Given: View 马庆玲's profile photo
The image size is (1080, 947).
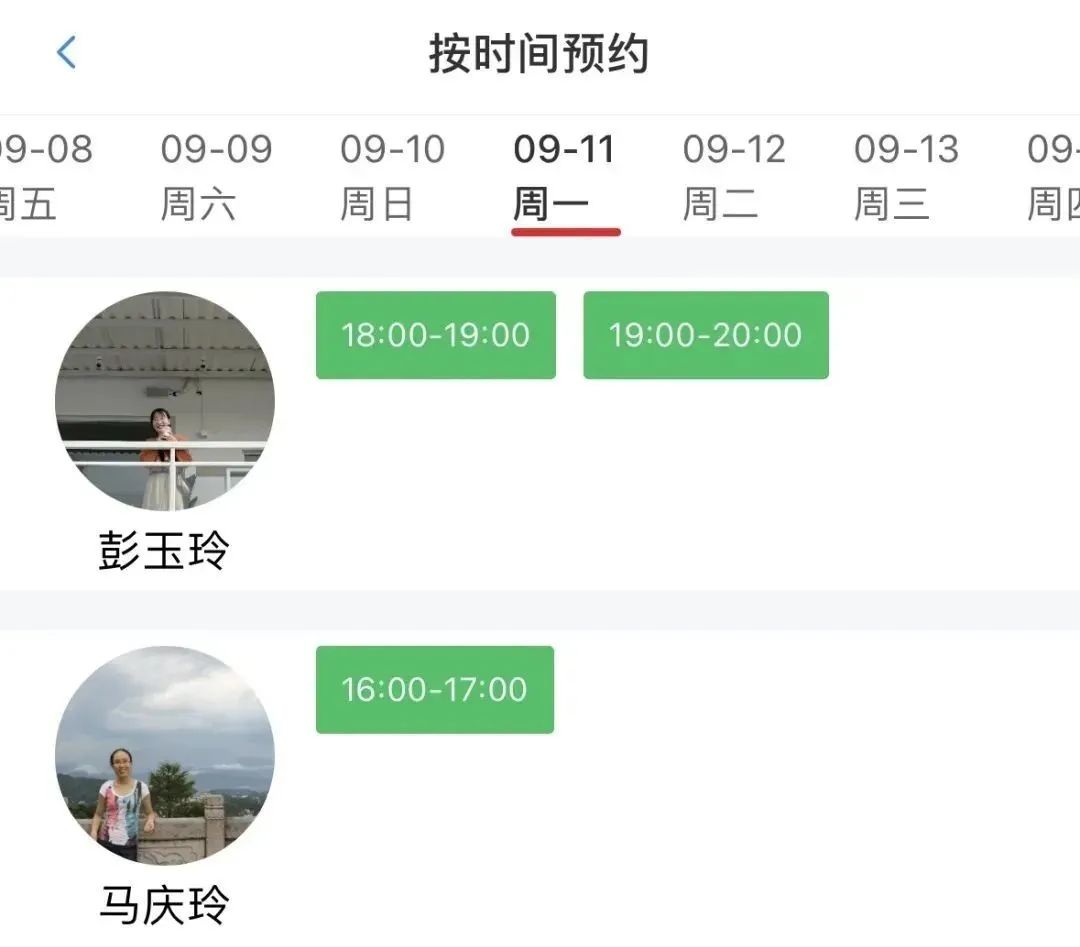Looking at the screenshot, I should (165, 755).
